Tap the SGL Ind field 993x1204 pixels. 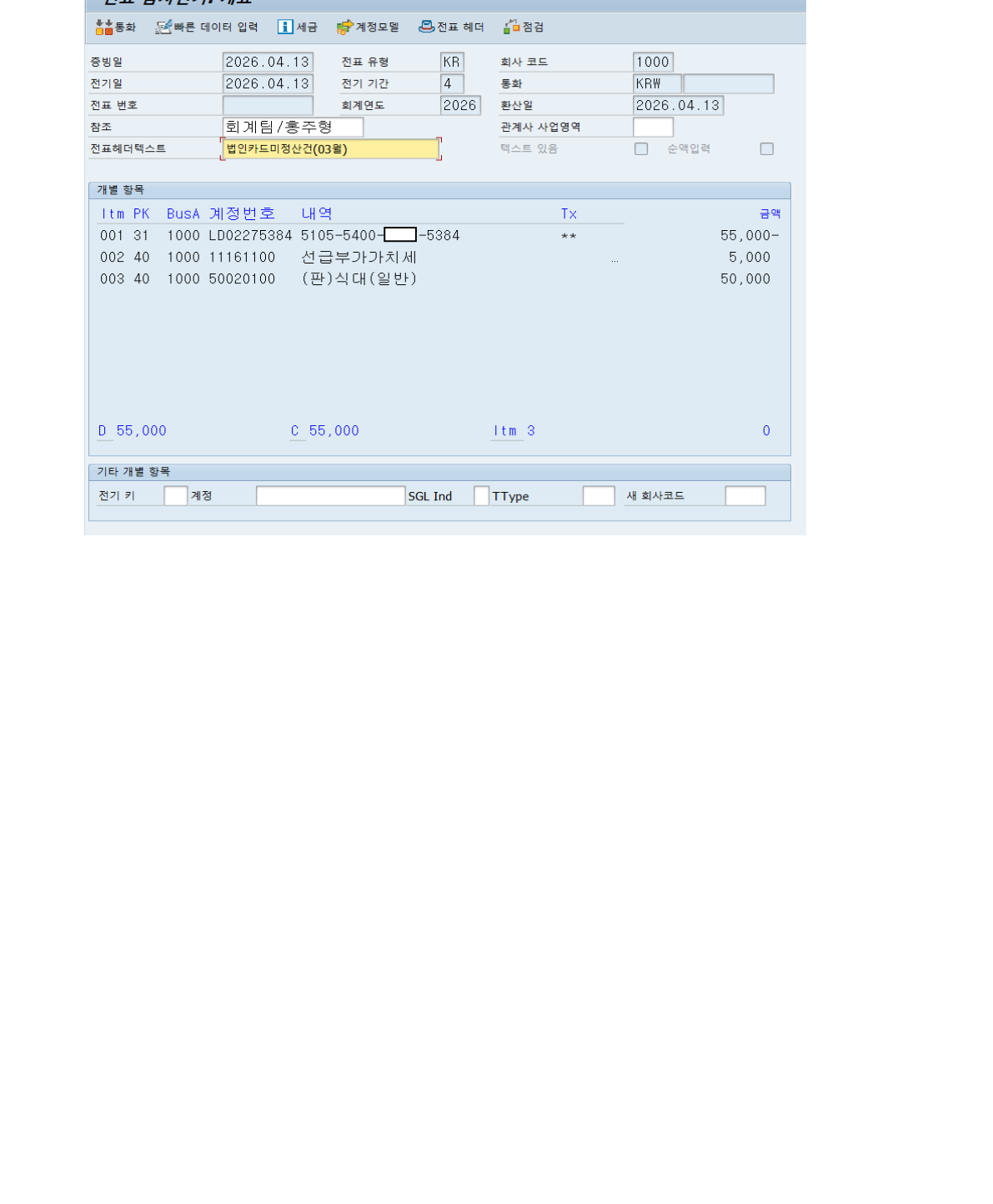coord(481,496)
